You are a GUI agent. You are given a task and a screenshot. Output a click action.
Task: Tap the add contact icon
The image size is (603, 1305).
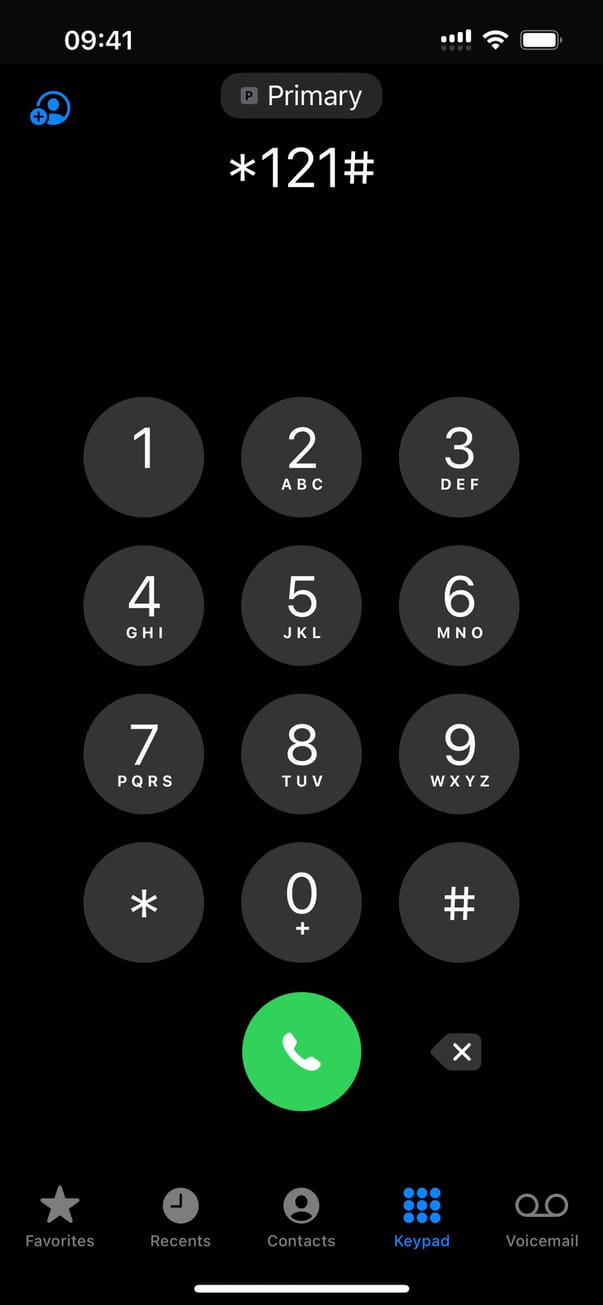(x=50, y=108)
